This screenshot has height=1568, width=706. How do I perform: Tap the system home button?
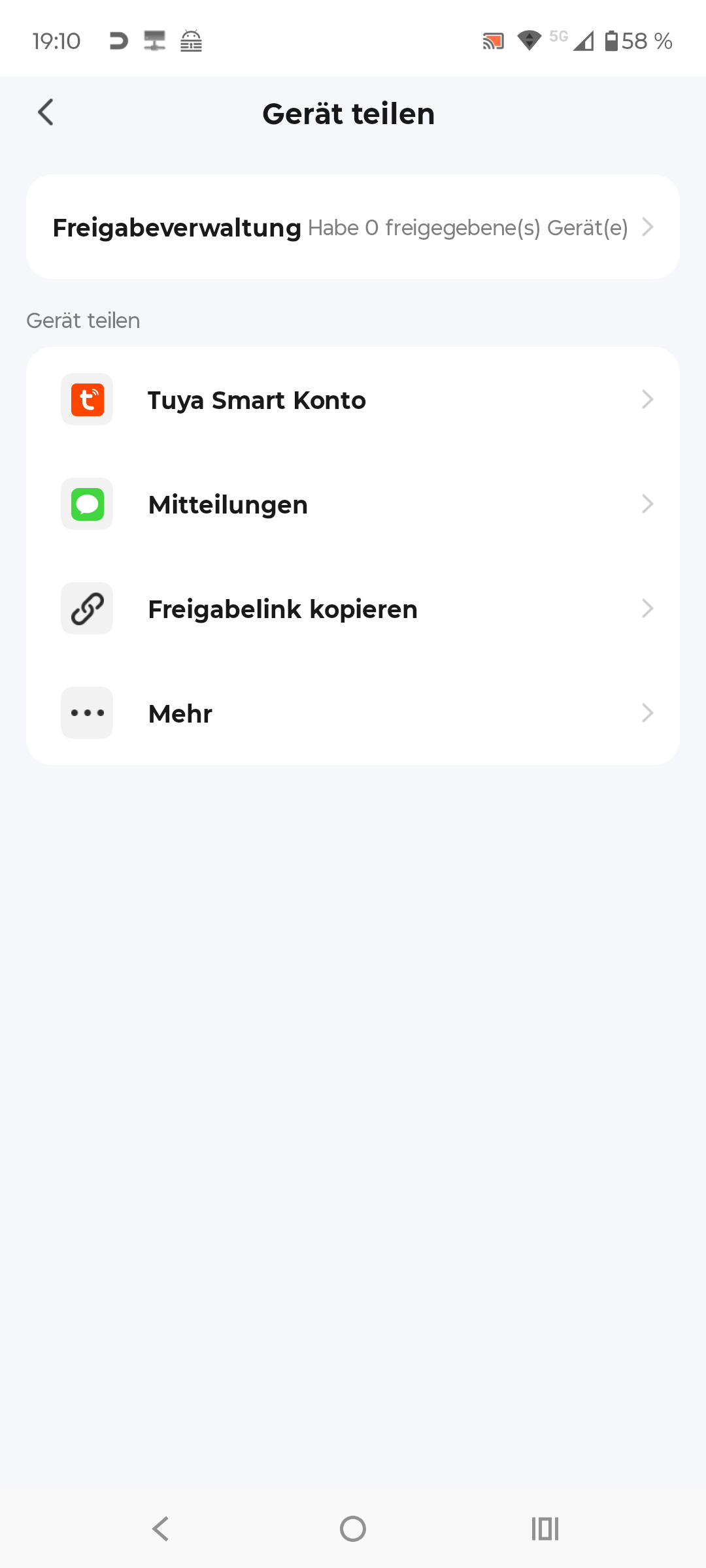[x=353, y=1529]
